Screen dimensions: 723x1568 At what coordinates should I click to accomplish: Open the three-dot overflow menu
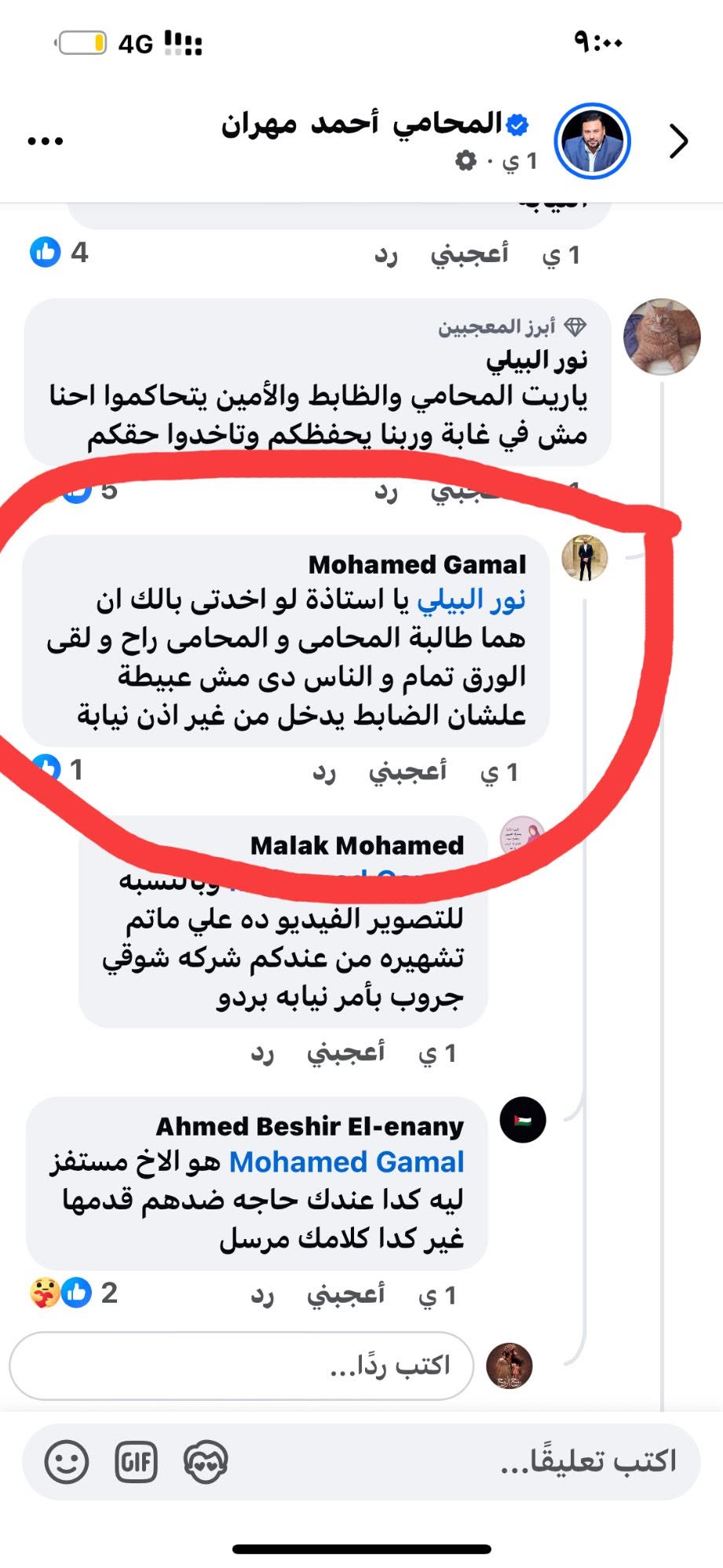click(45, 141)
